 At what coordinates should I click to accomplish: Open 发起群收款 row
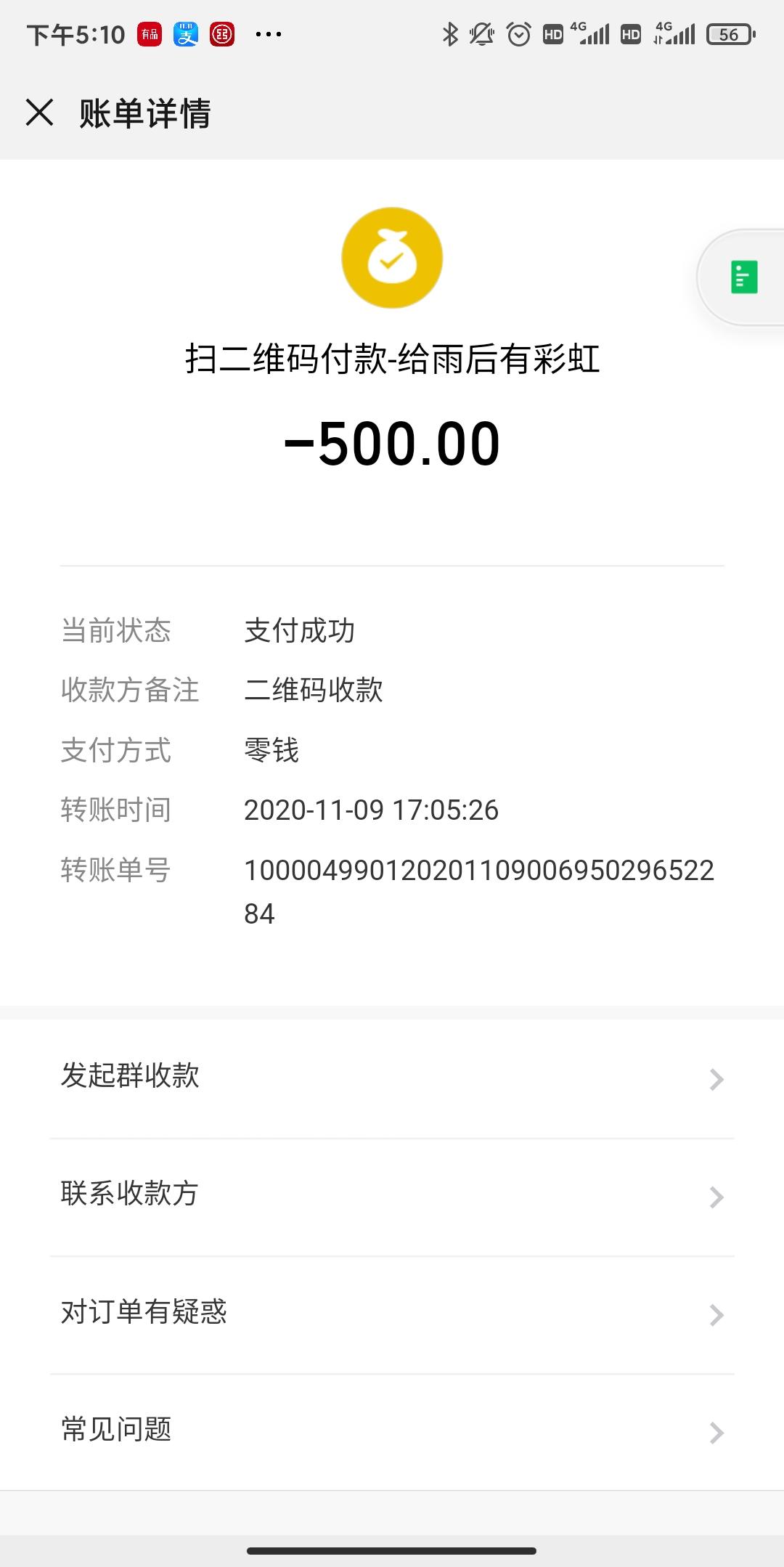click(392, 1078)
